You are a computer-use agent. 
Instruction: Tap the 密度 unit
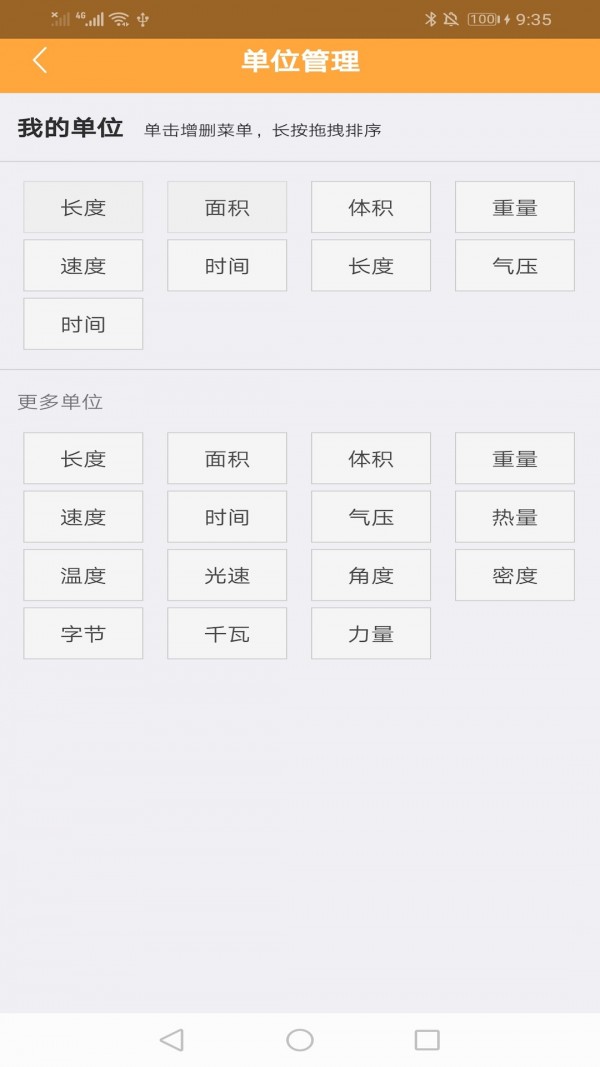coord(515,575)
